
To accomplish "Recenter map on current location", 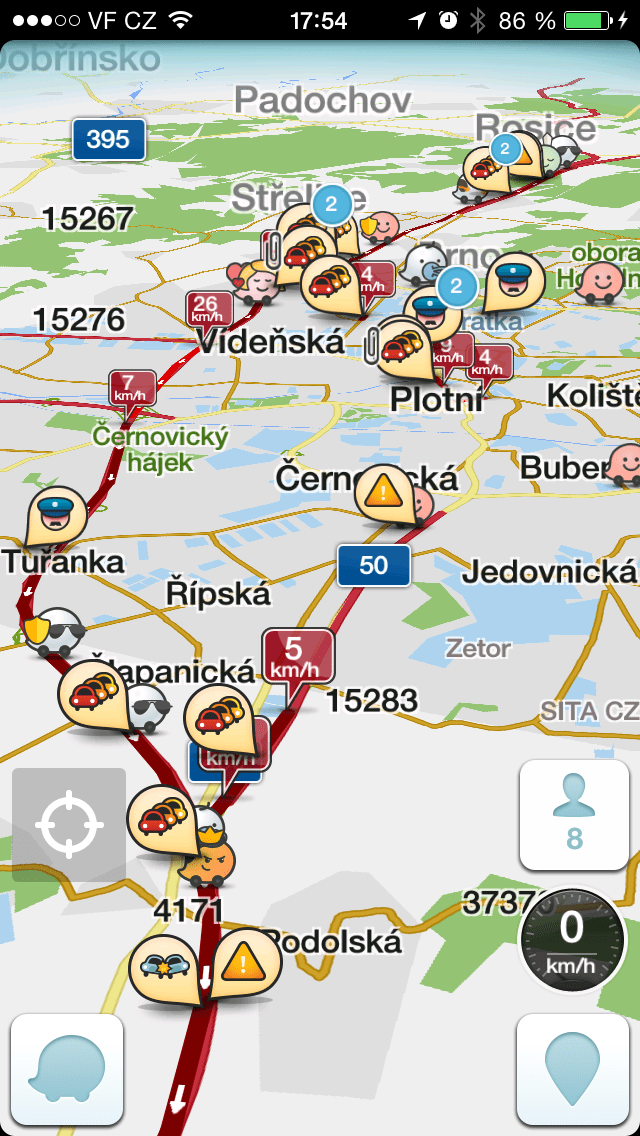I will 69,824.
